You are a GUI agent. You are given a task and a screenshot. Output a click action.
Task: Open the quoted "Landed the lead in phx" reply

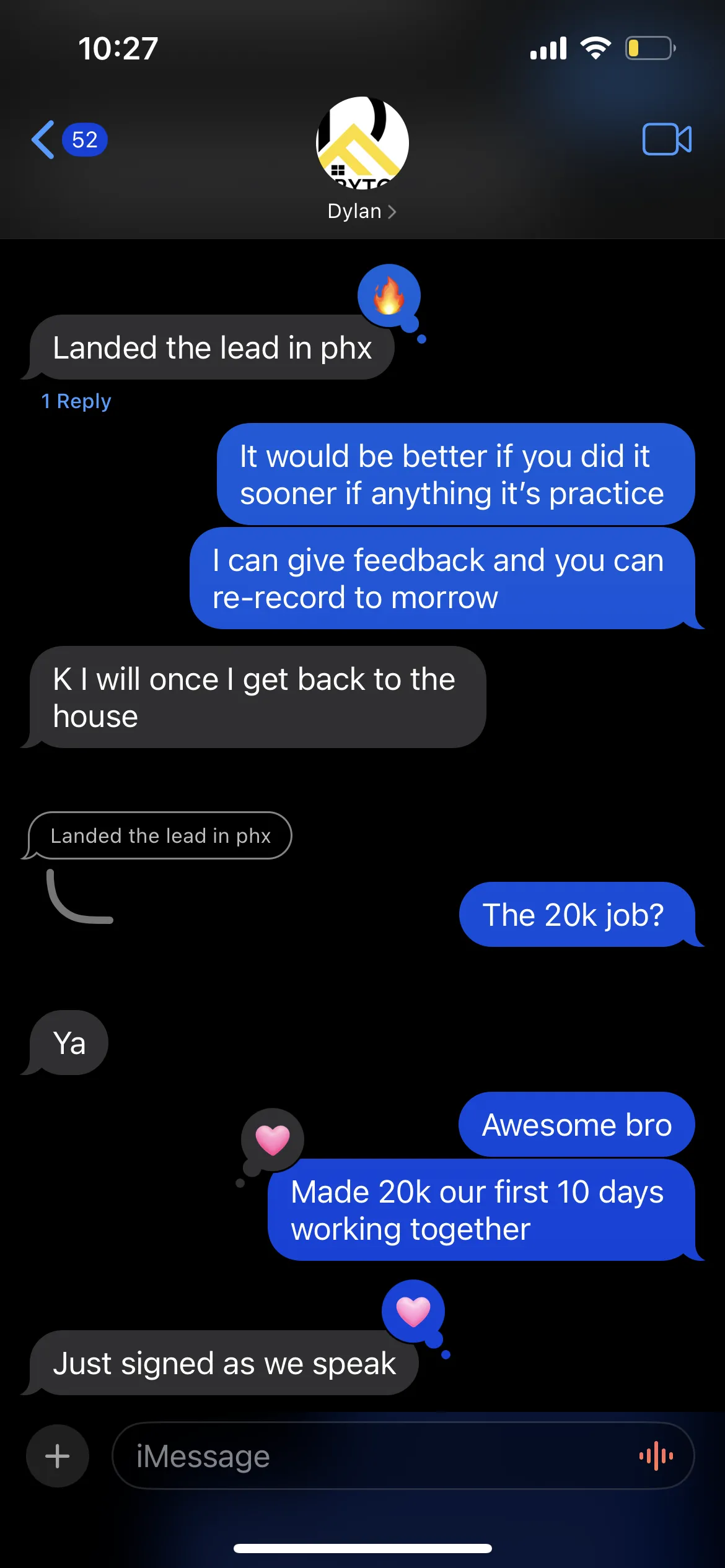[160, 836]
